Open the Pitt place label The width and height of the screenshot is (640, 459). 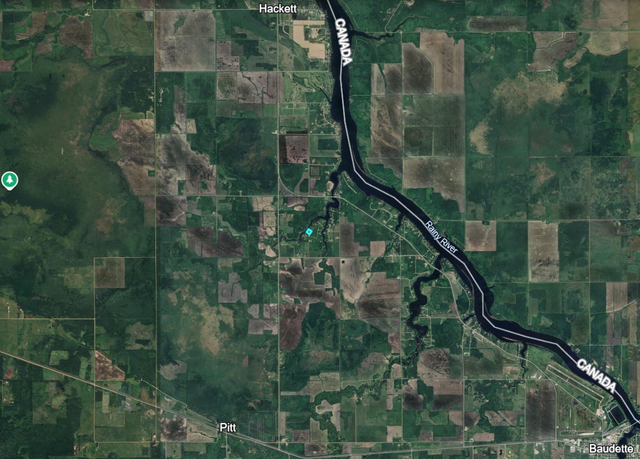click(x=228, y=427)
